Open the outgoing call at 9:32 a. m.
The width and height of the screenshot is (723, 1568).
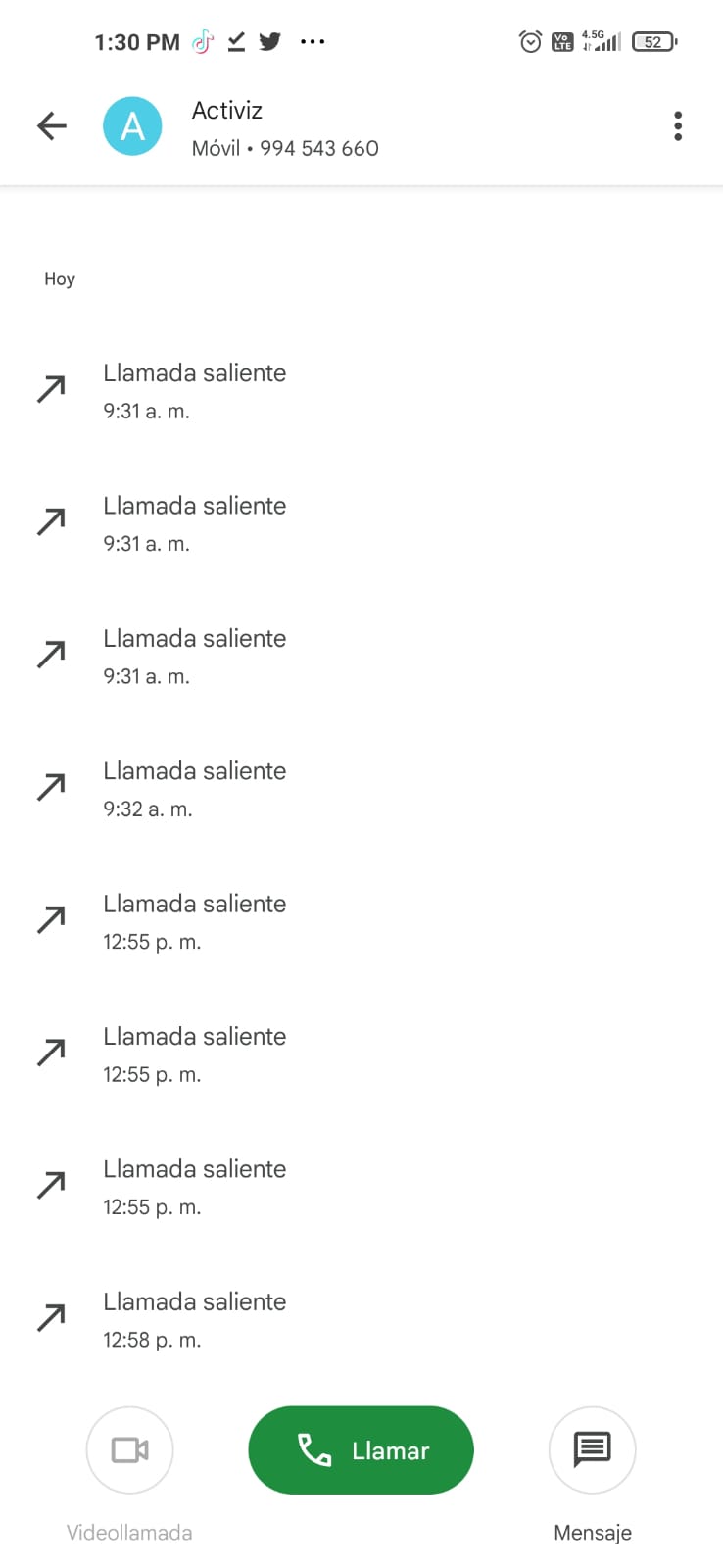tap(361, 789)
